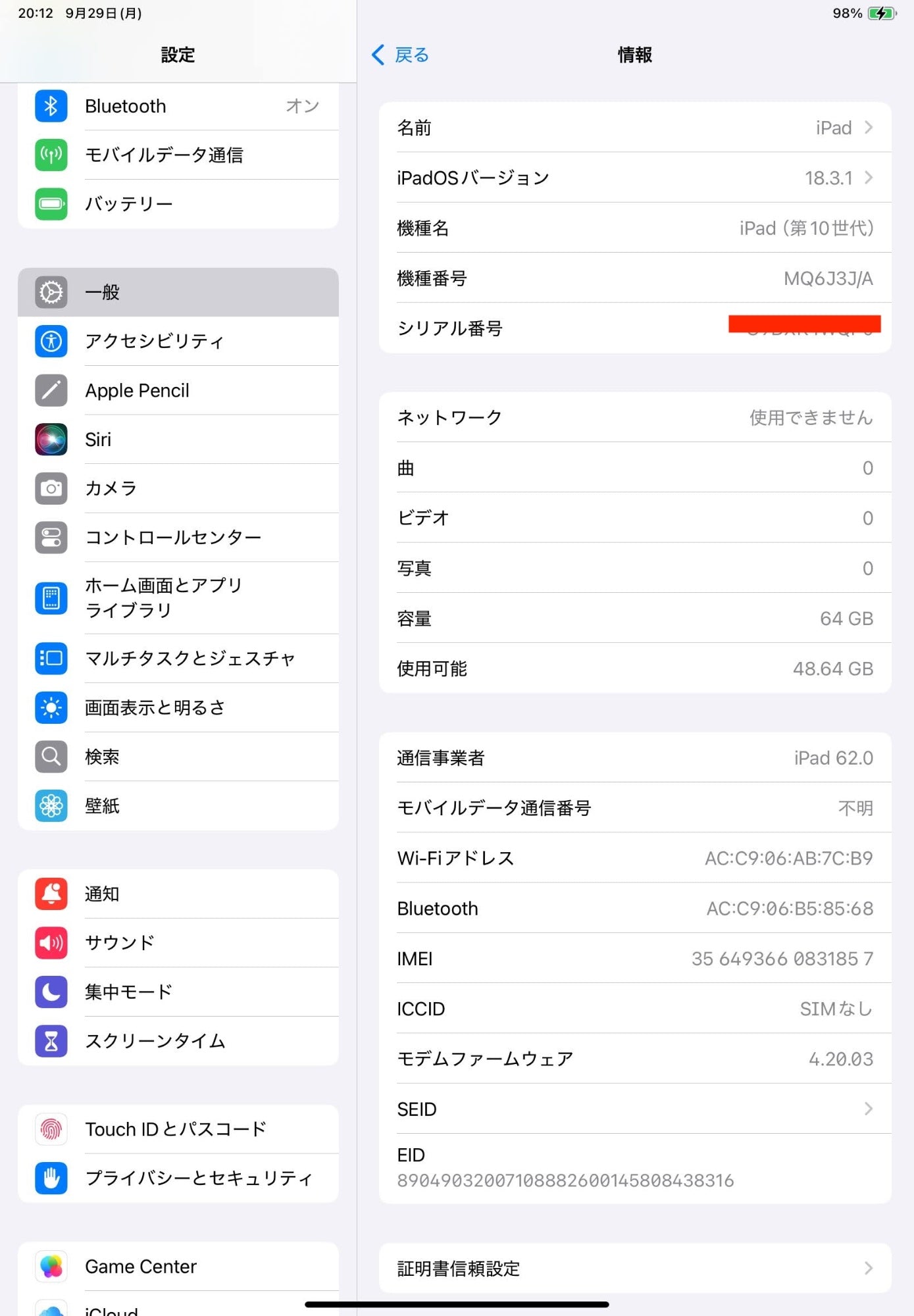
Task: Open Game Center settings
Action: tap(178, 1267)
